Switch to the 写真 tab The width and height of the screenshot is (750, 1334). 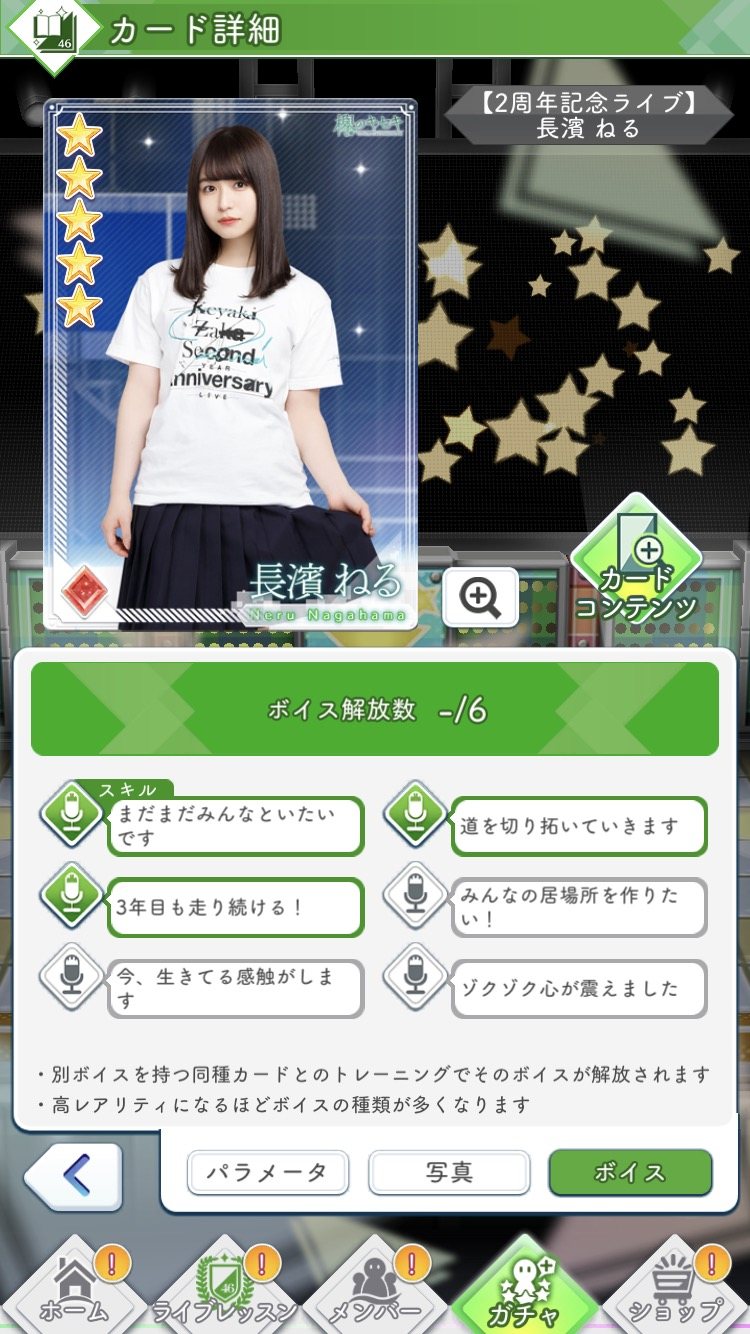(x=449, y=1172)
